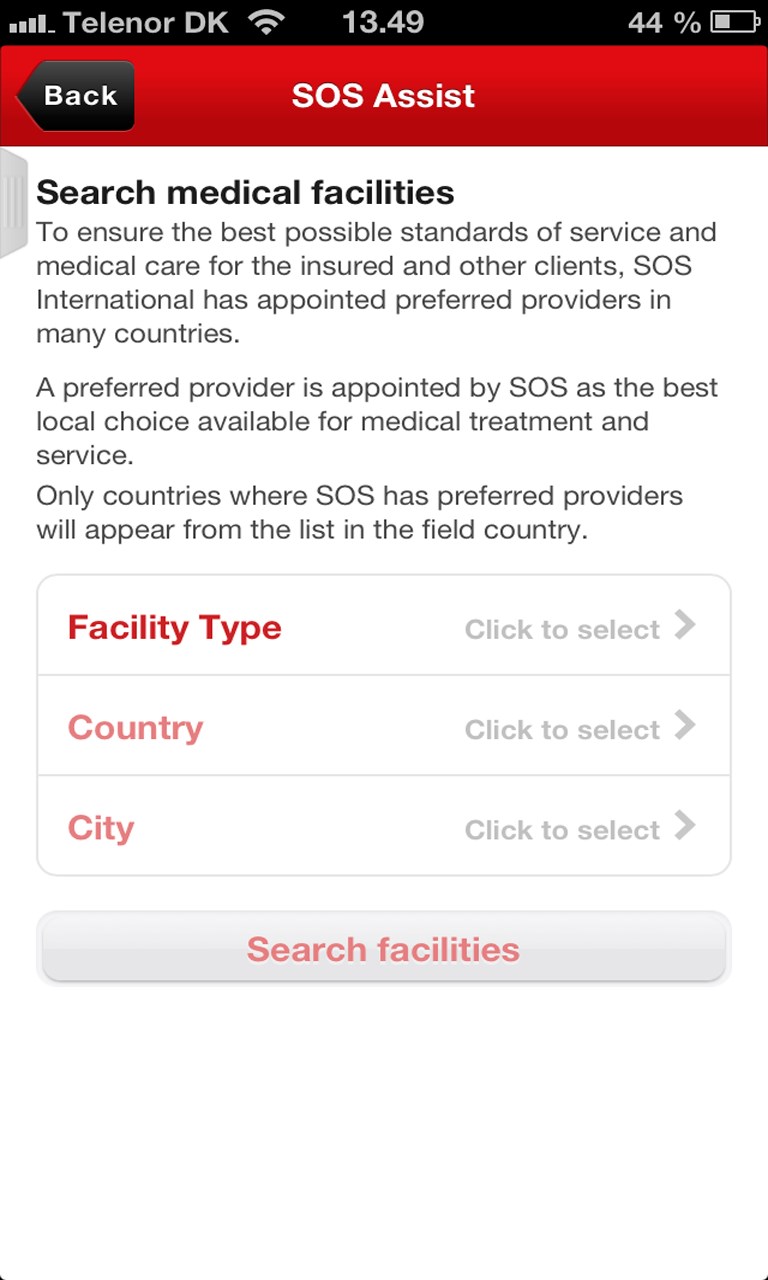Choose a Country from the list
This screenshot has width=768, height=1280.
tap(384, 727)
